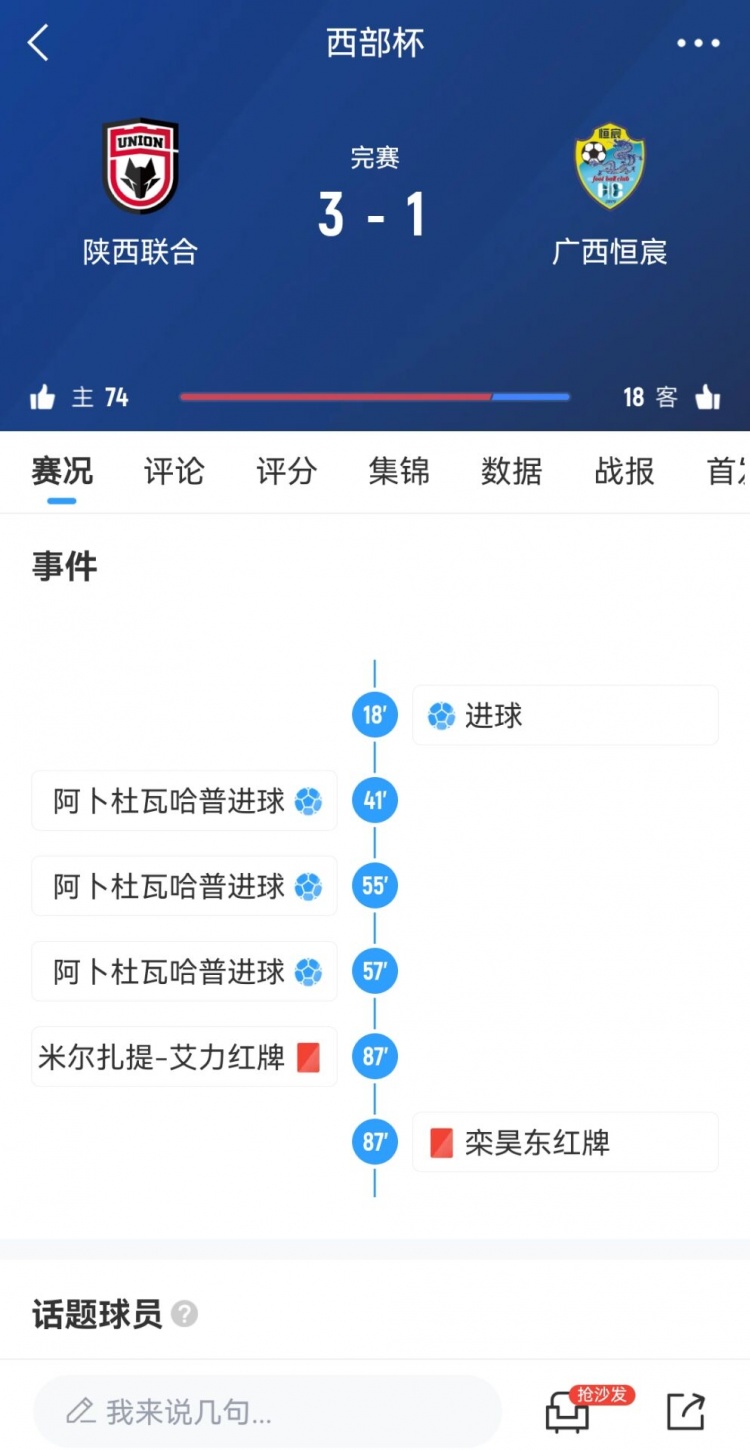This screenshot has height=1450, width=750.
Task: Open the more options menu (three dots)
Action: [x=700, y=42]
